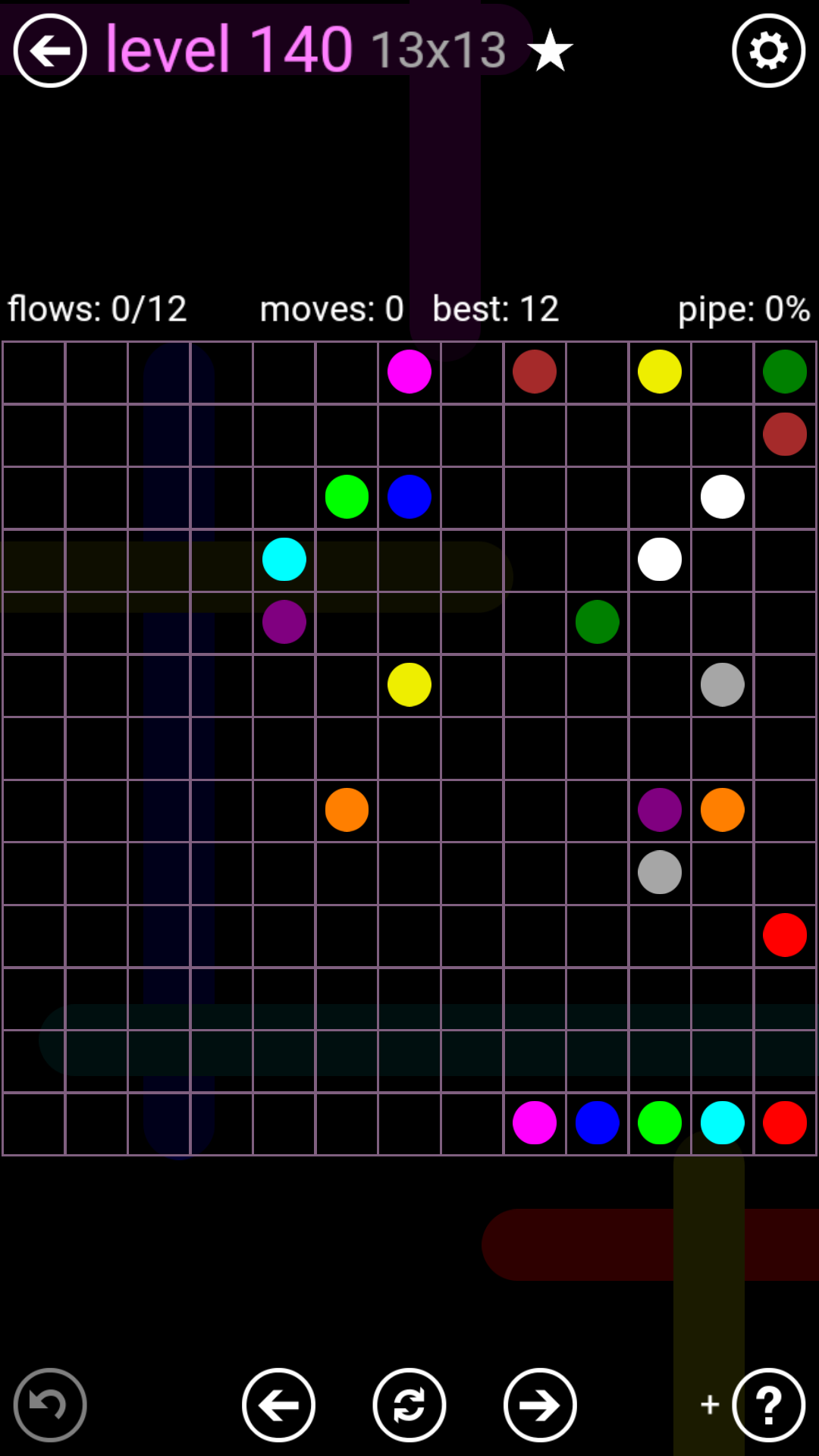
Task: Tap the purple dot below the cyan dot
Action: 284,622
